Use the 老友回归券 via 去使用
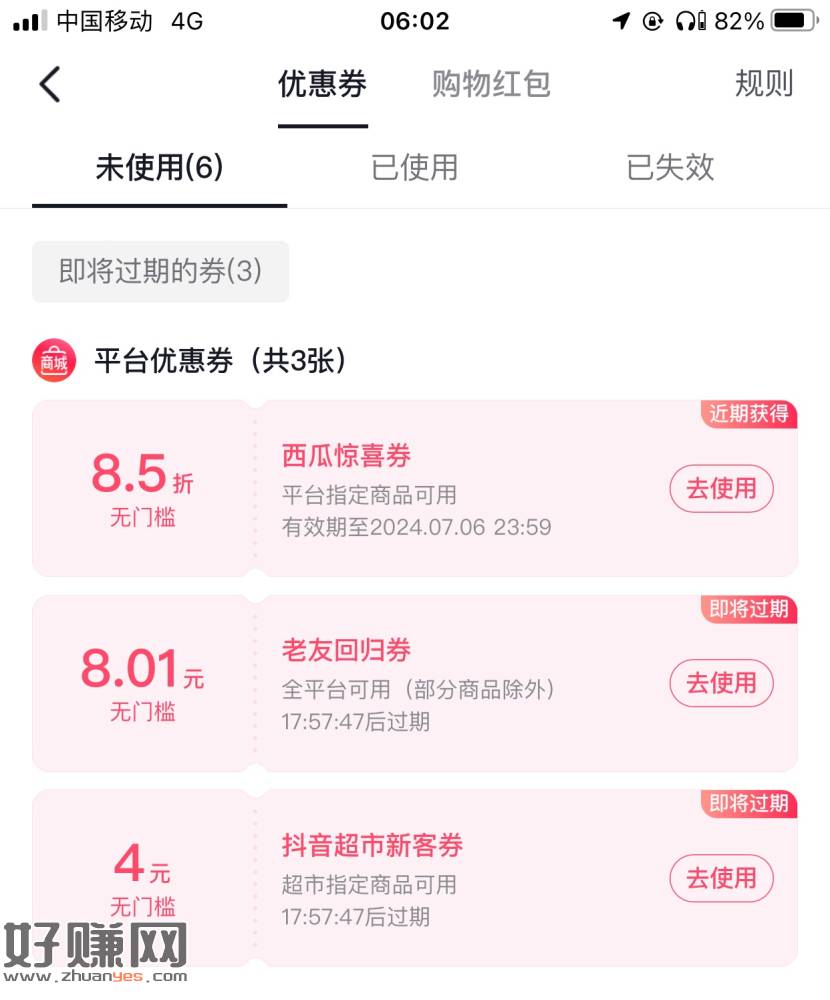The width and height of the screenshot is (830, 1000). (x=721, y=683)
